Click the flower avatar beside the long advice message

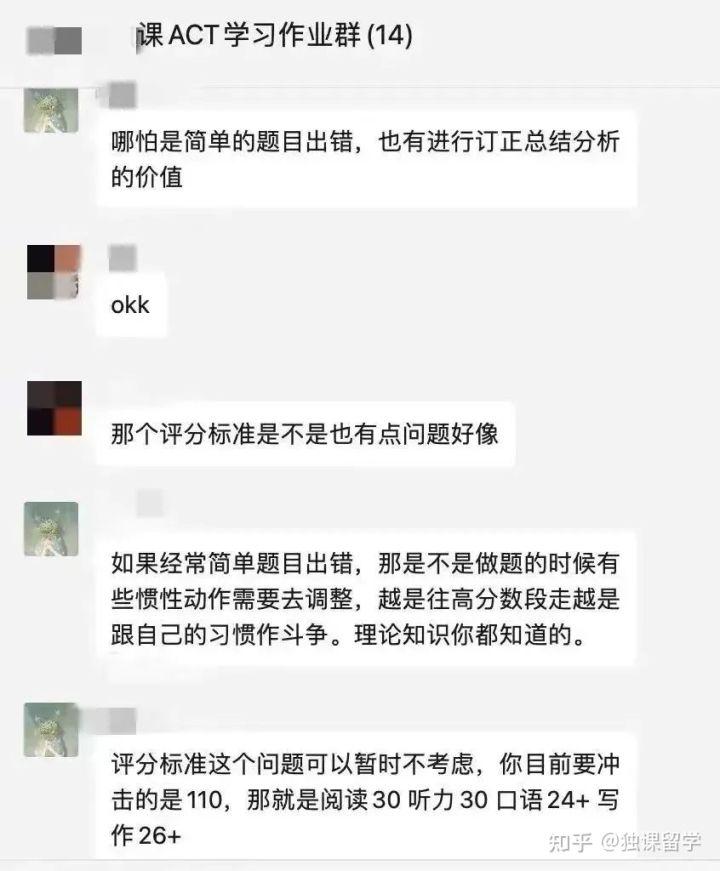48,530
